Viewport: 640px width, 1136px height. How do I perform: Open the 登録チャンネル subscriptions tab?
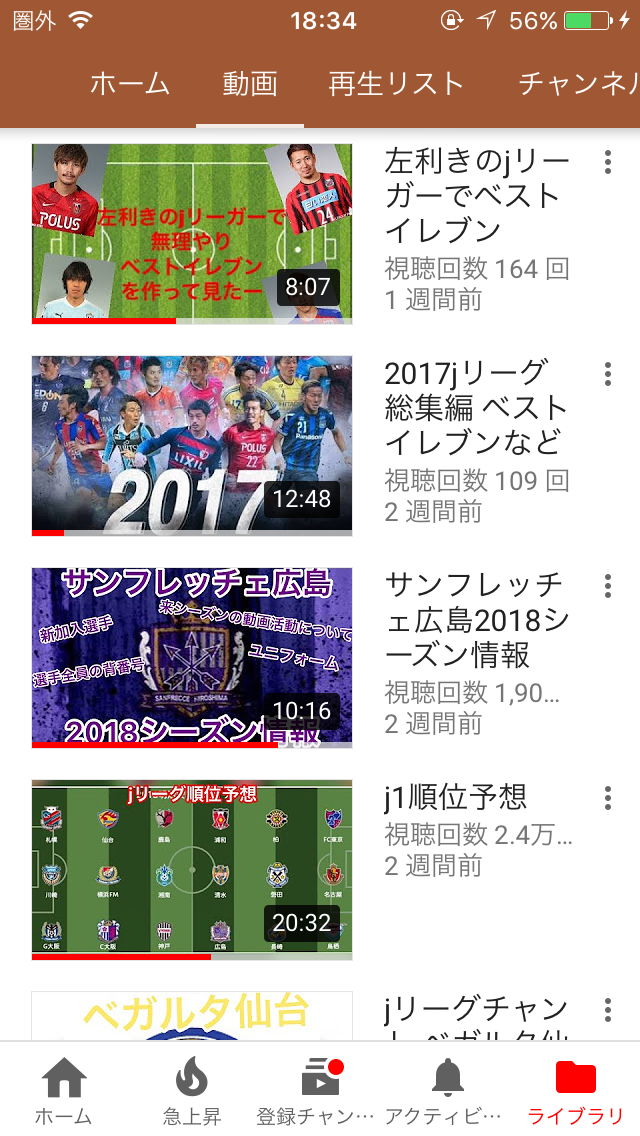point(318,1091)
